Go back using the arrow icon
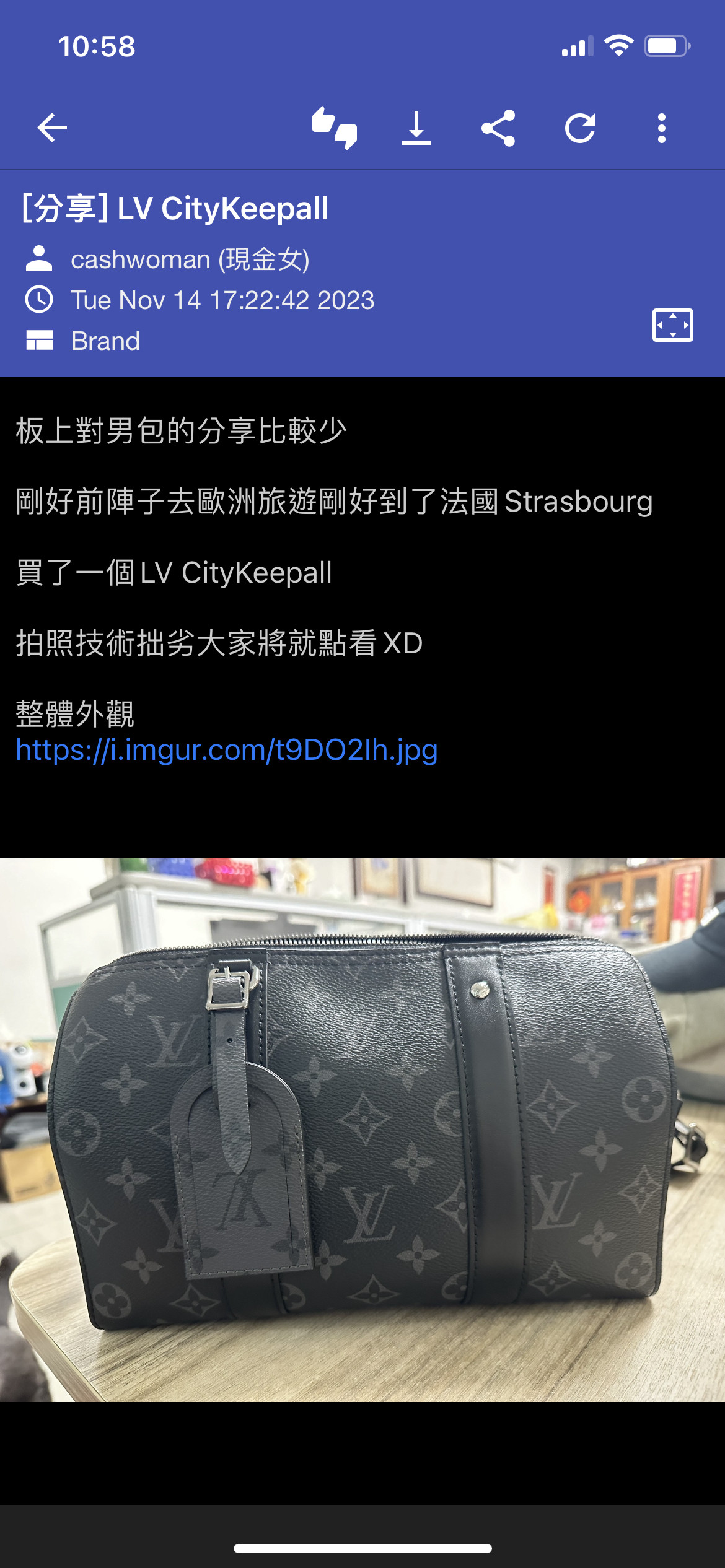The image size is (725, 1568). click(x=52, y=128)
